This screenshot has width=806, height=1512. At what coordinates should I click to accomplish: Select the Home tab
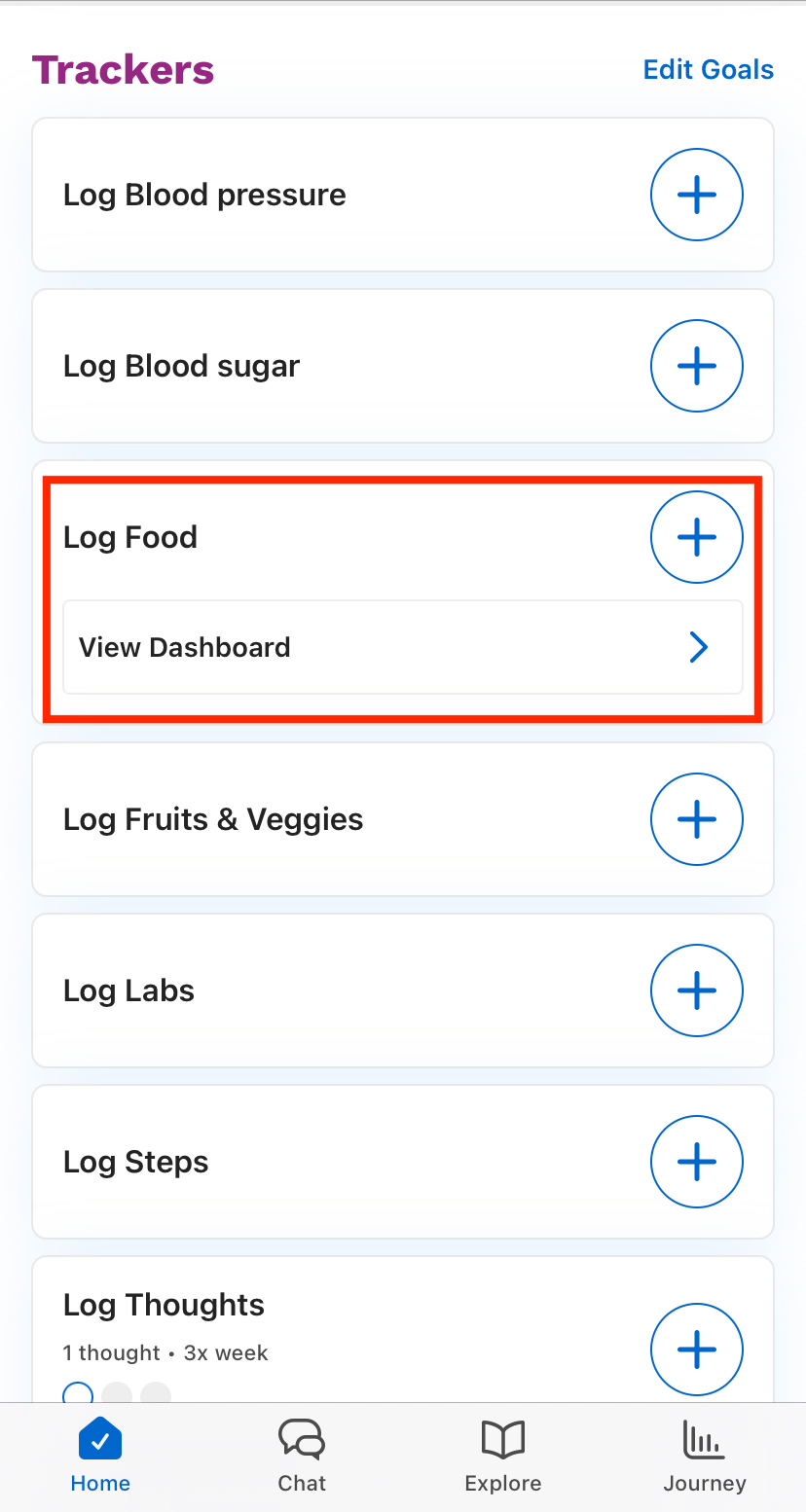pos(100,1457)
